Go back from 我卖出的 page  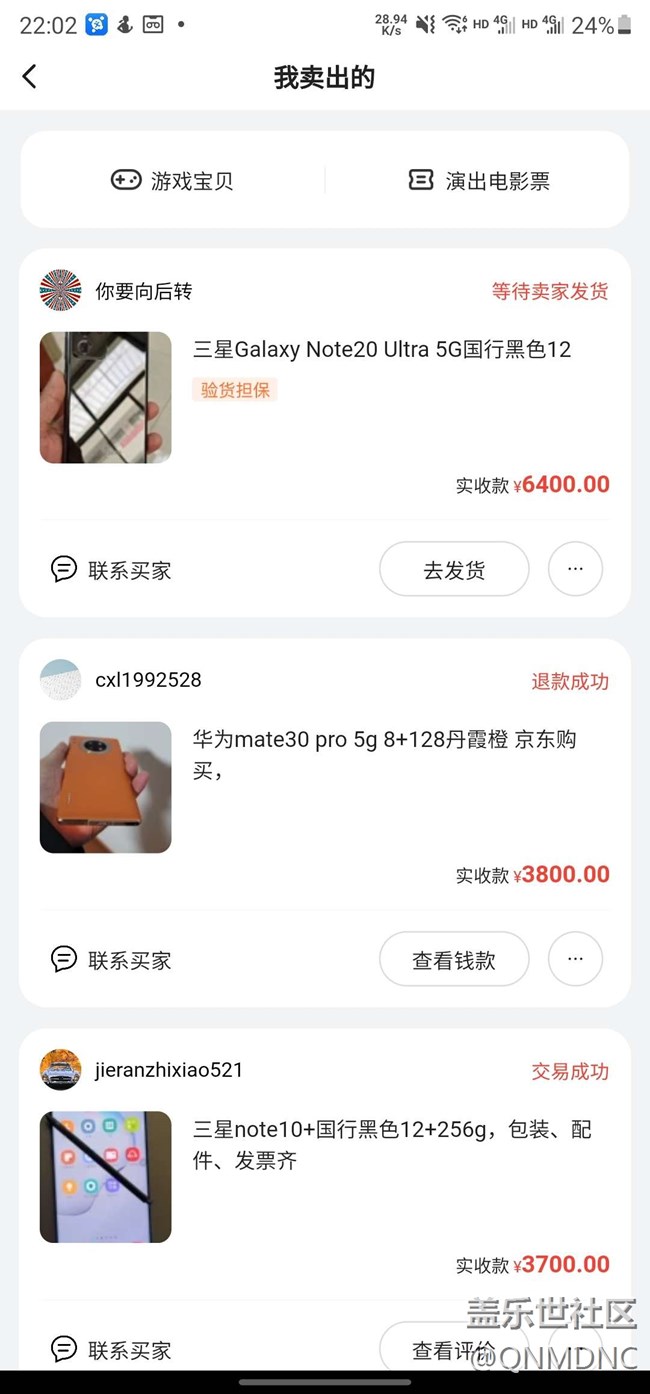pos(30,77)
